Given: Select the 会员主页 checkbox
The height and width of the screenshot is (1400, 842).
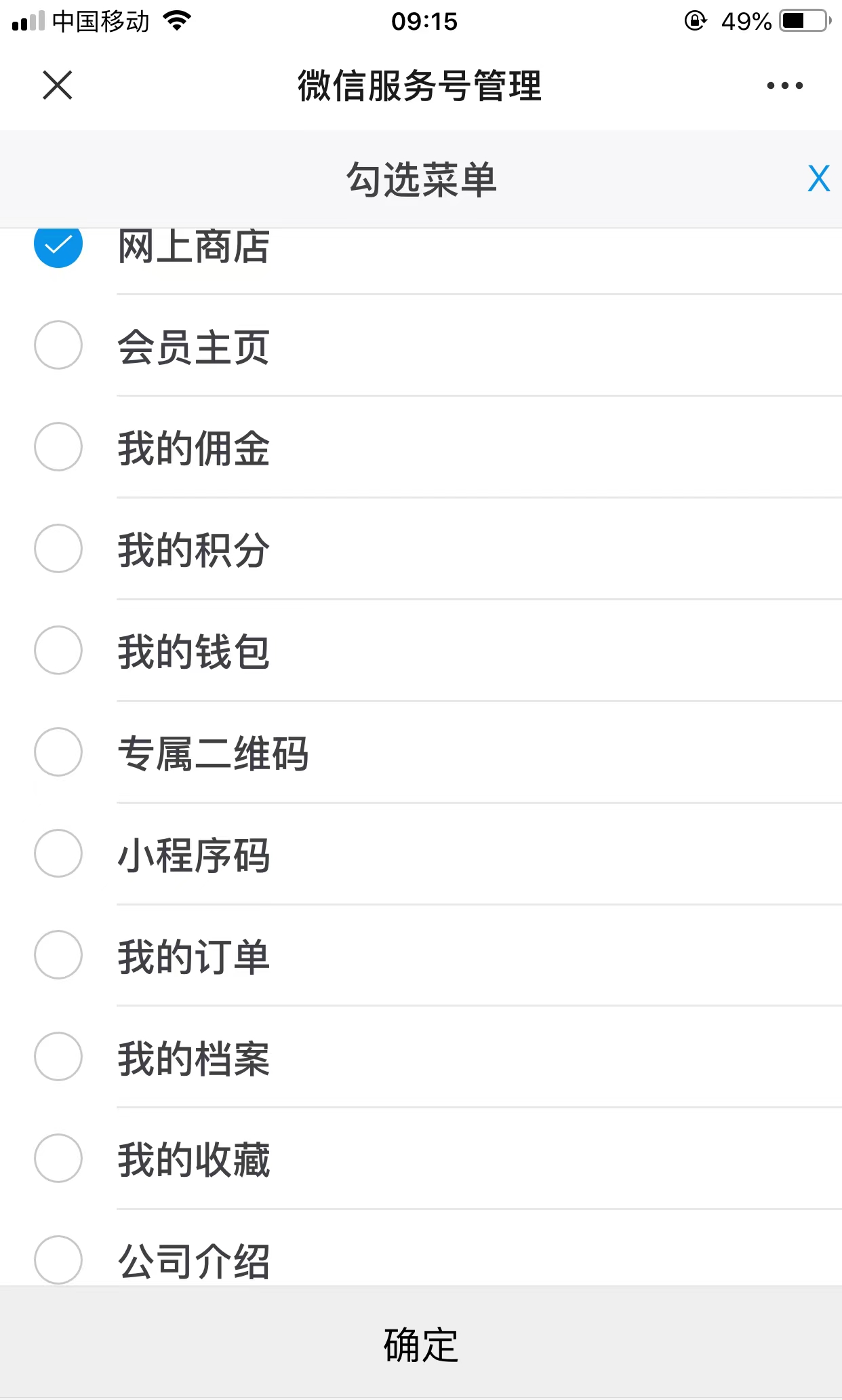Looking at the screenshot, I should click(x=58, y=345).
